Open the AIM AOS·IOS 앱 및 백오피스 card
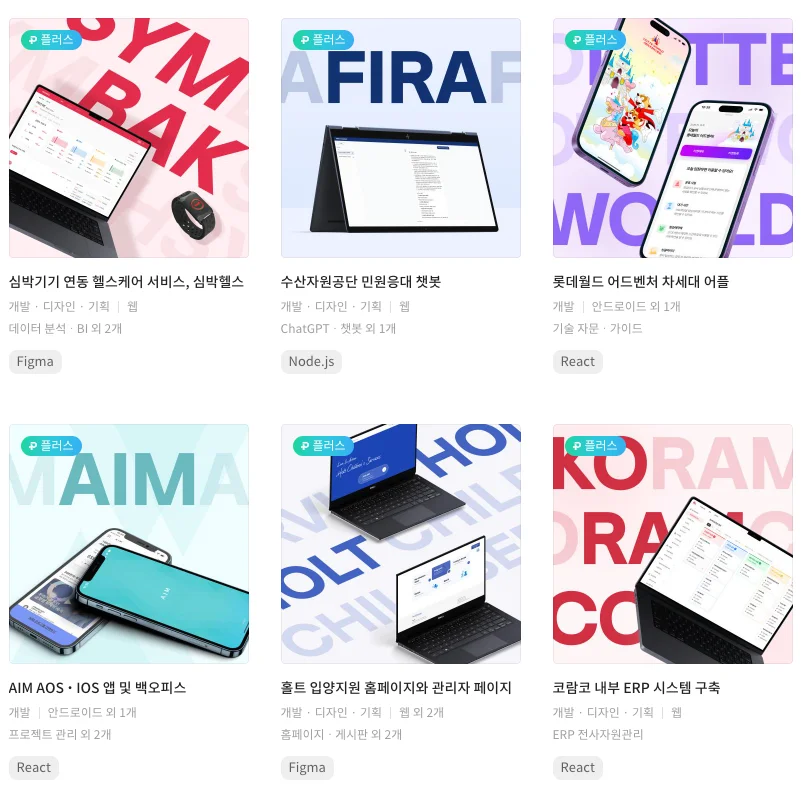The width and height of the screenshot is (809, 794). point(128,543)
